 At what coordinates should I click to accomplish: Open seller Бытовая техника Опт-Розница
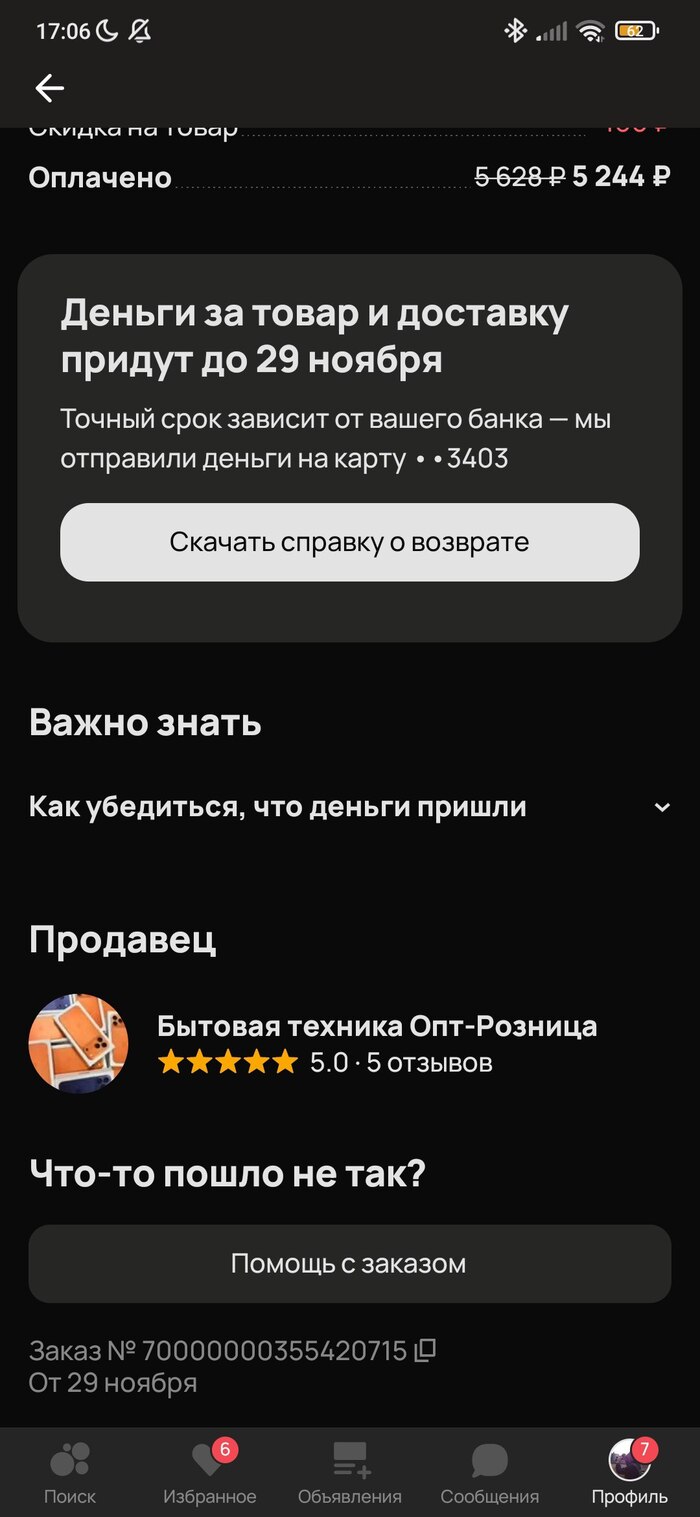click(x=376, y=1026)
